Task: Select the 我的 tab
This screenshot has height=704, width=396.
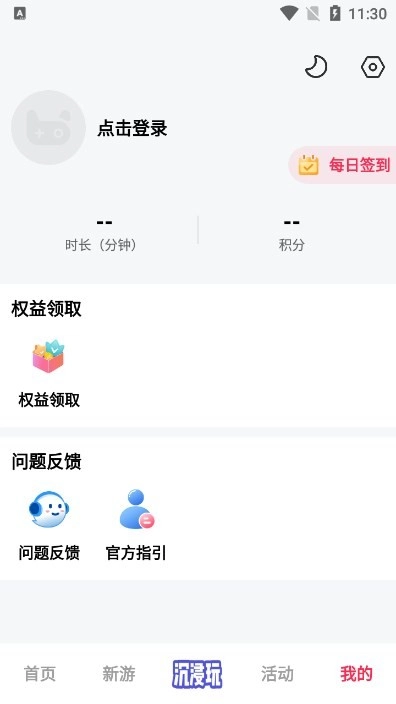Action: (x=356, y=674)
